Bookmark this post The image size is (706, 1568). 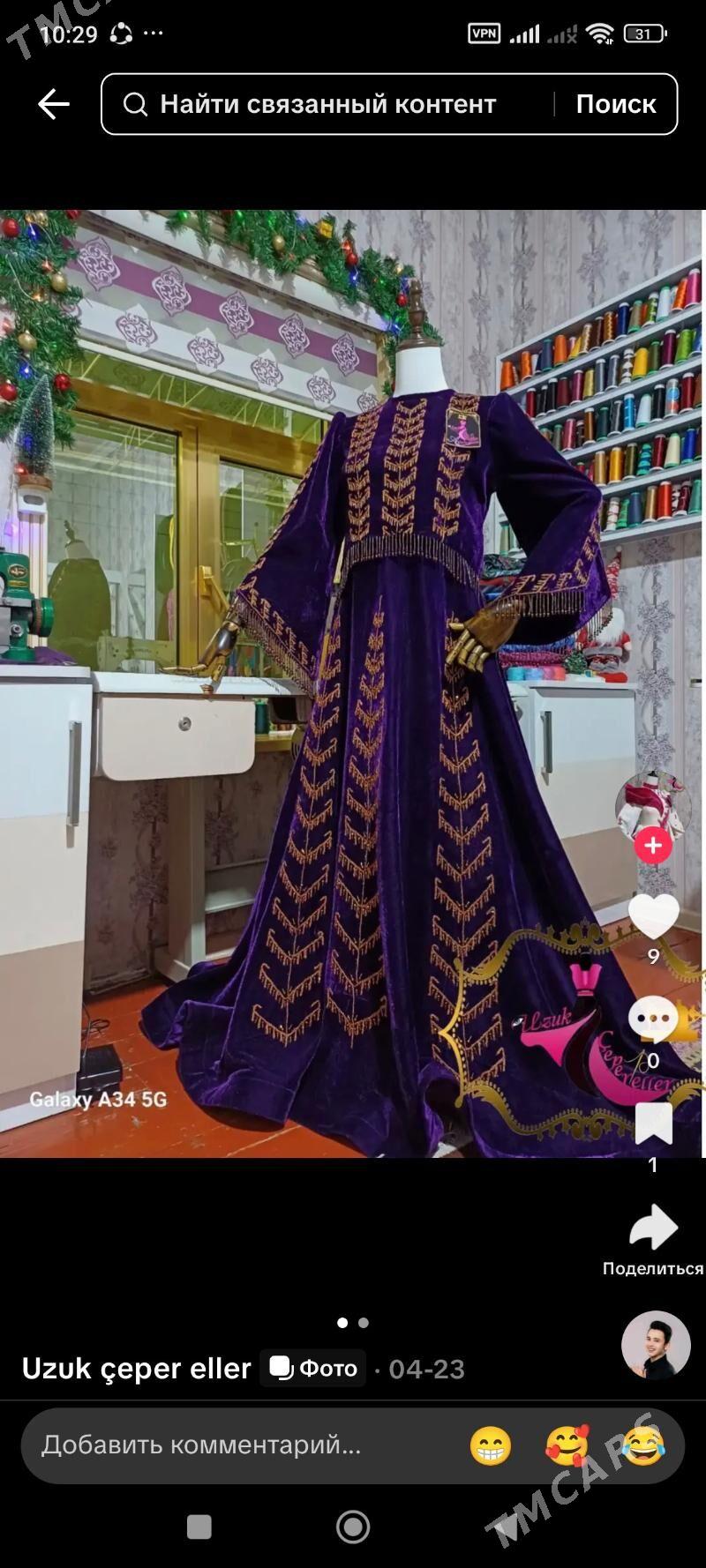pos(653,1124)
